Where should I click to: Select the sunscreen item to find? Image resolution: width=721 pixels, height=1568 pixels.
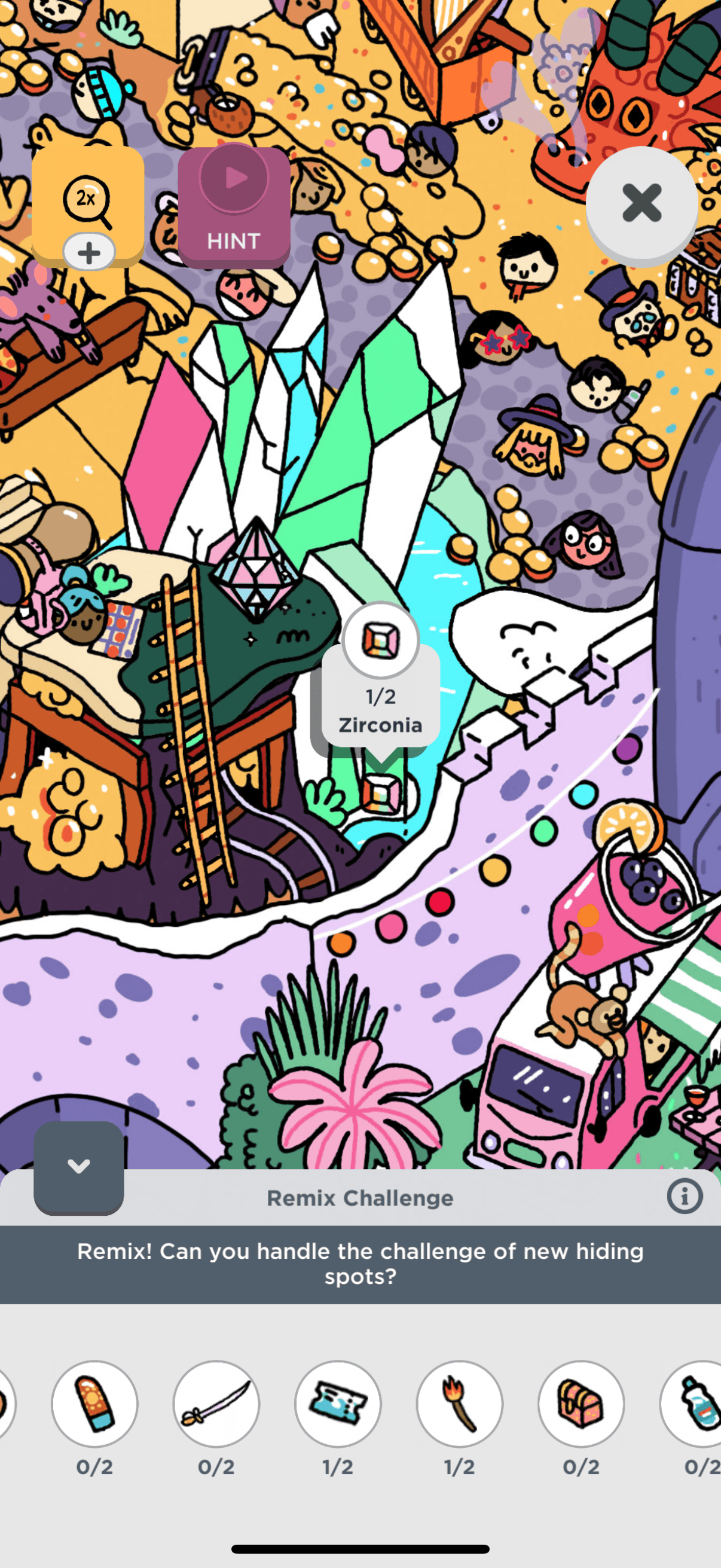tap(94, 1403)
